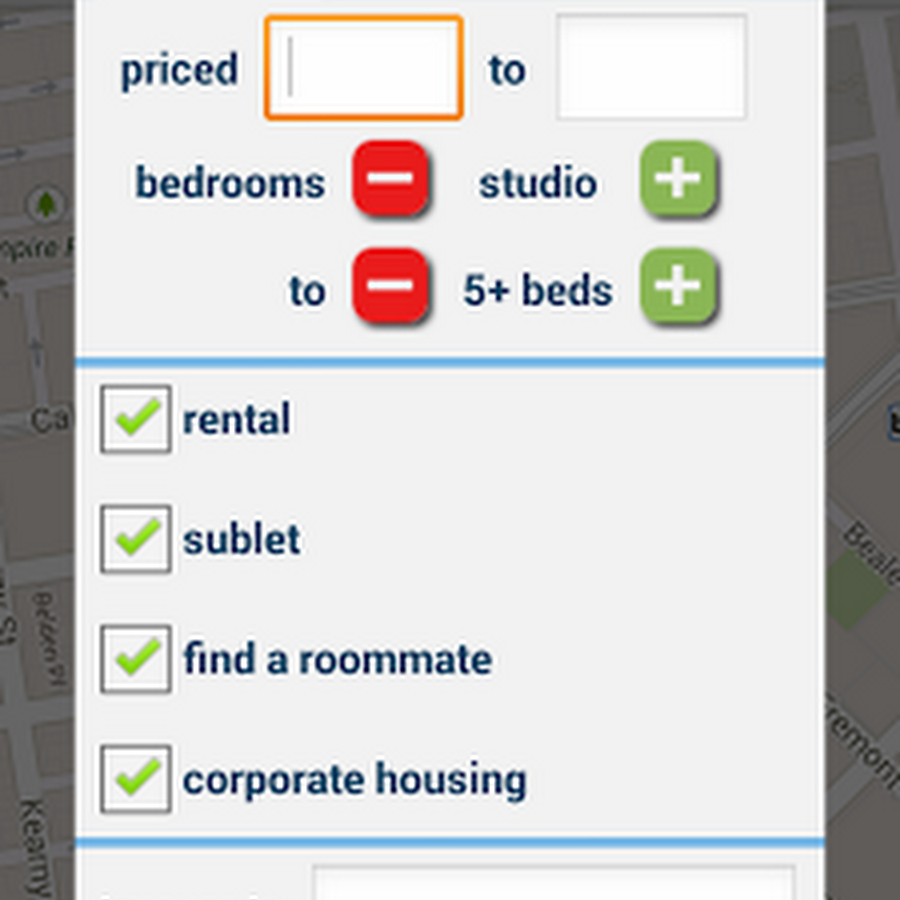Toggle the find a roommate checkbox
This screenshot has width=900, height=900.
point(136,659)
